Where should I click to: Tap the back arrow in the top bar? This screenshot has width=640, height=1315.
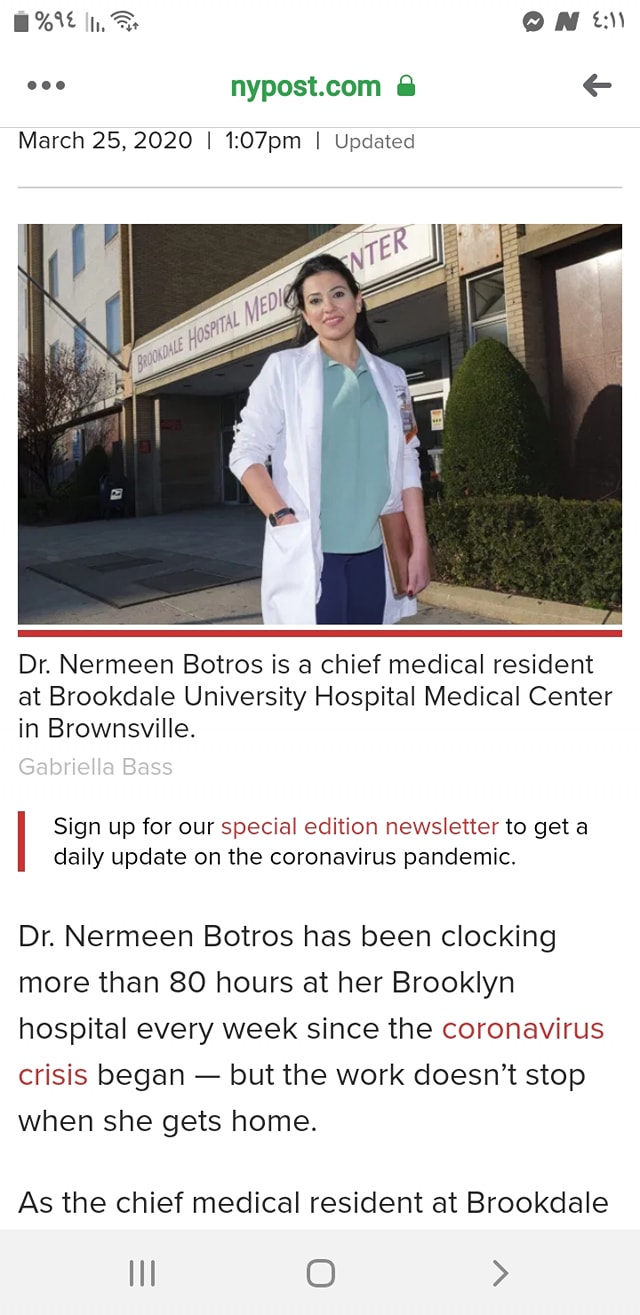click(x=597, y=86)
